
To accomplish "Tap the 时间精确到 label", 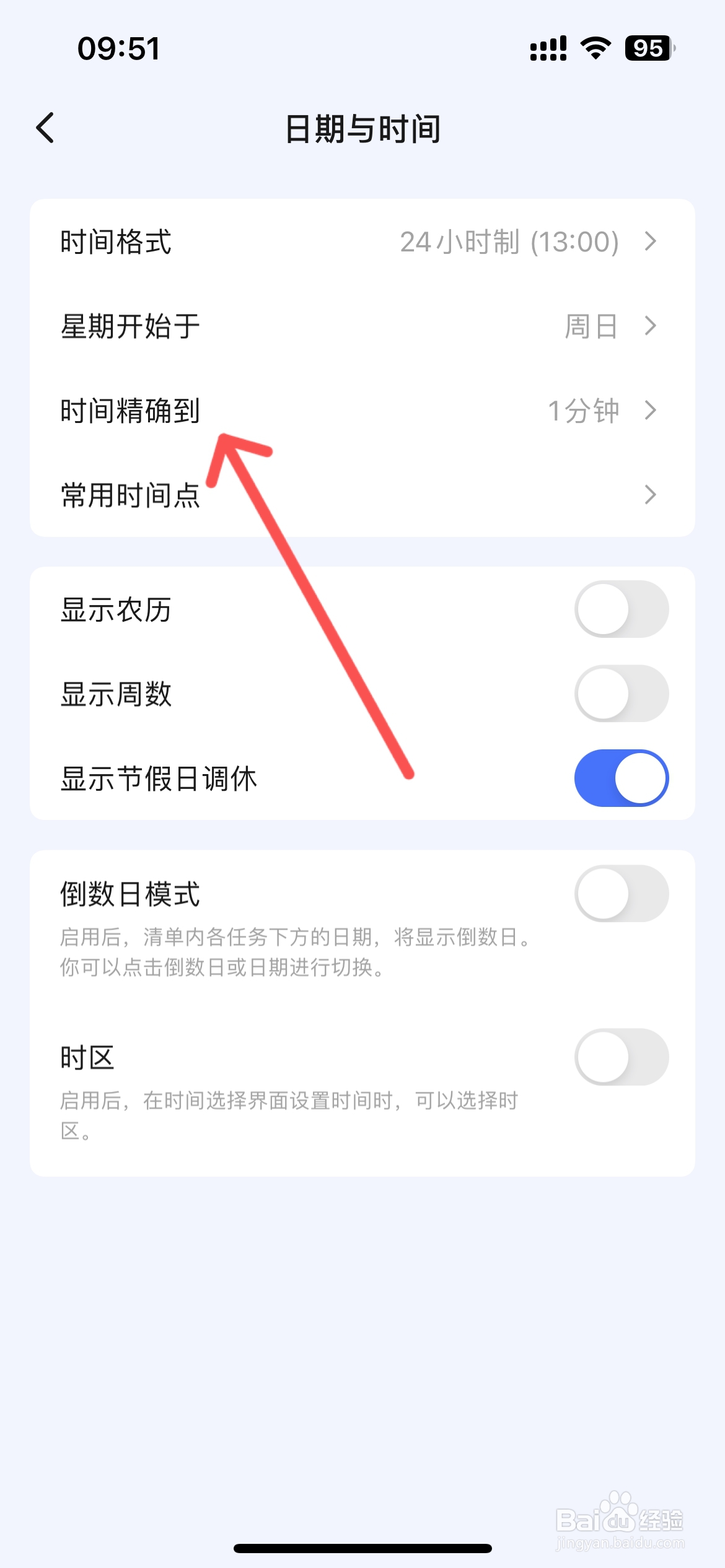I will click(131, 410).
